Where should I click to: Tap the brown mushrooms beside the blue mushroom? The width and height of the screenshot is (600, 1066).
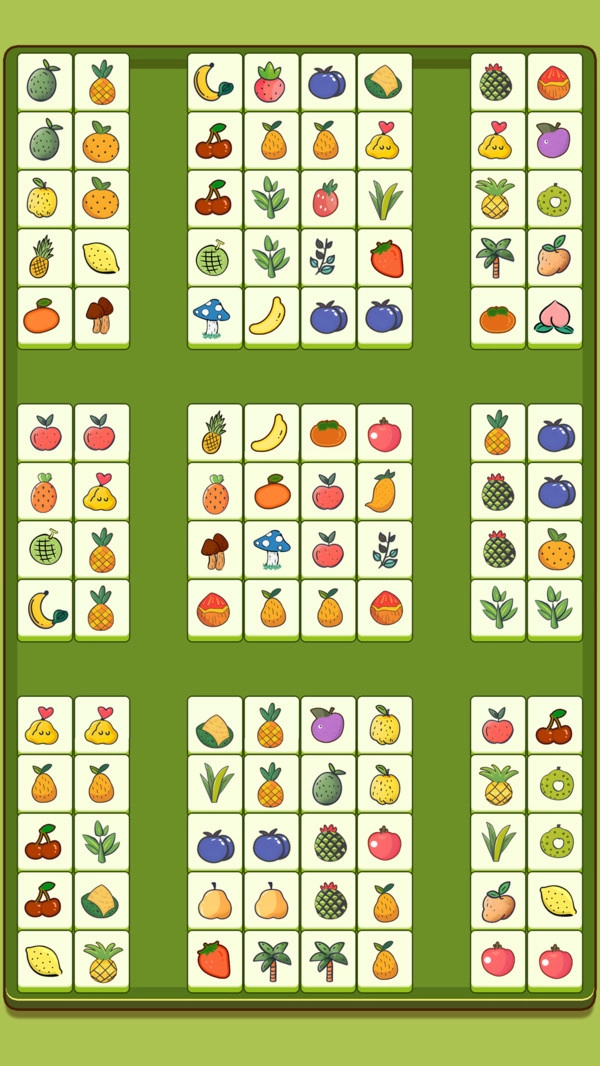(214, 550)
